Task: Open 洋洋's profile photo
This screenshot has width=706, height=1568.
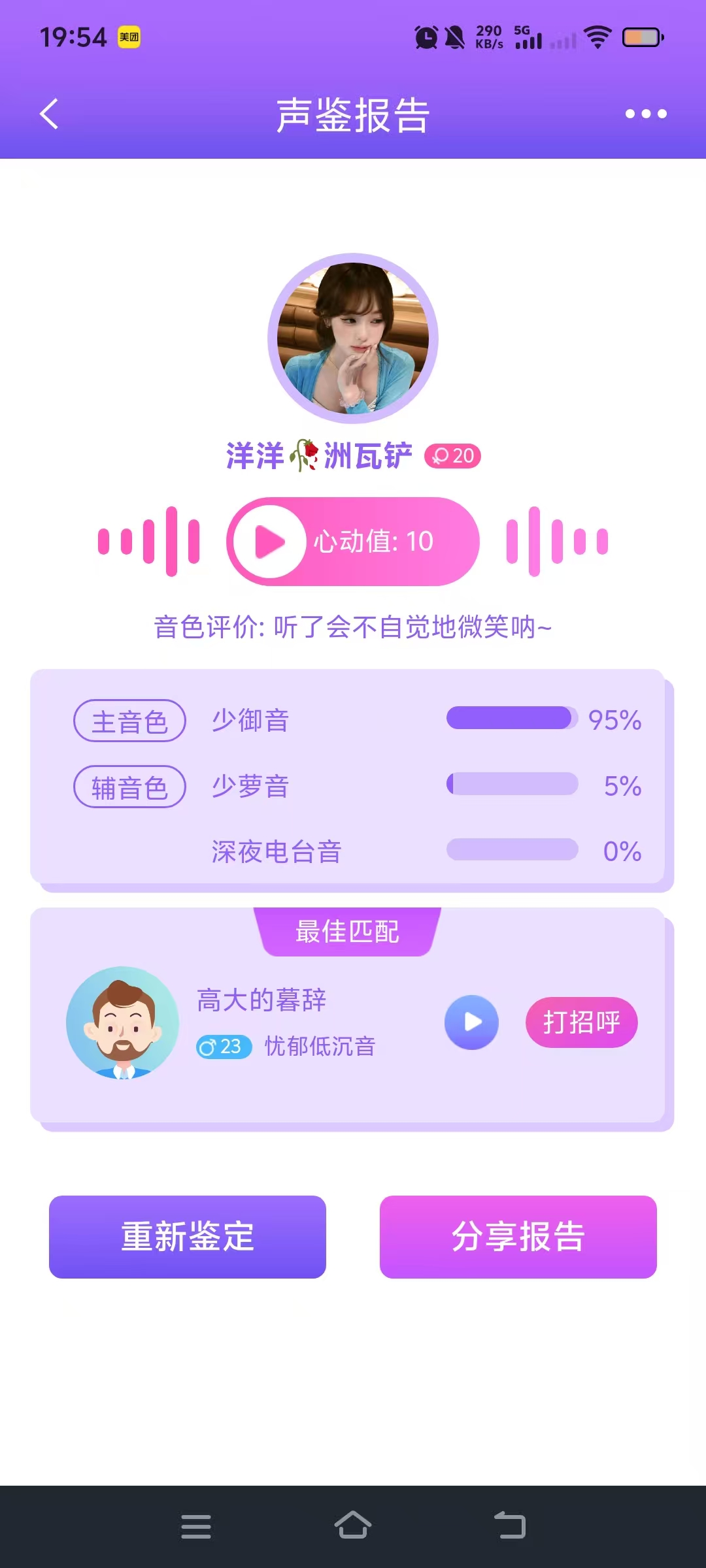Action: [353, 338]
